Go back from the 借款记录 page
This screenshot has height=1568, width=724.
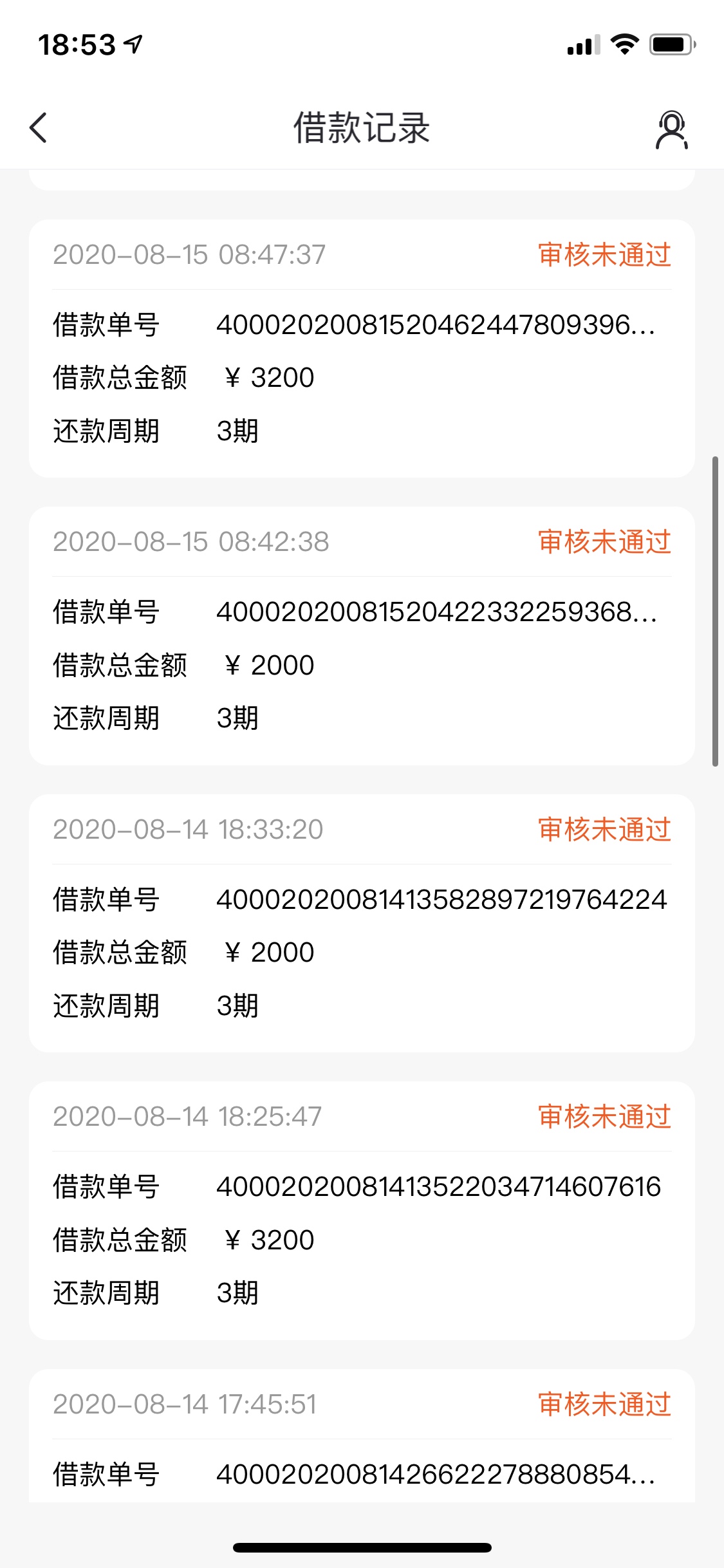pyautogui.click(x=39, y=127)
